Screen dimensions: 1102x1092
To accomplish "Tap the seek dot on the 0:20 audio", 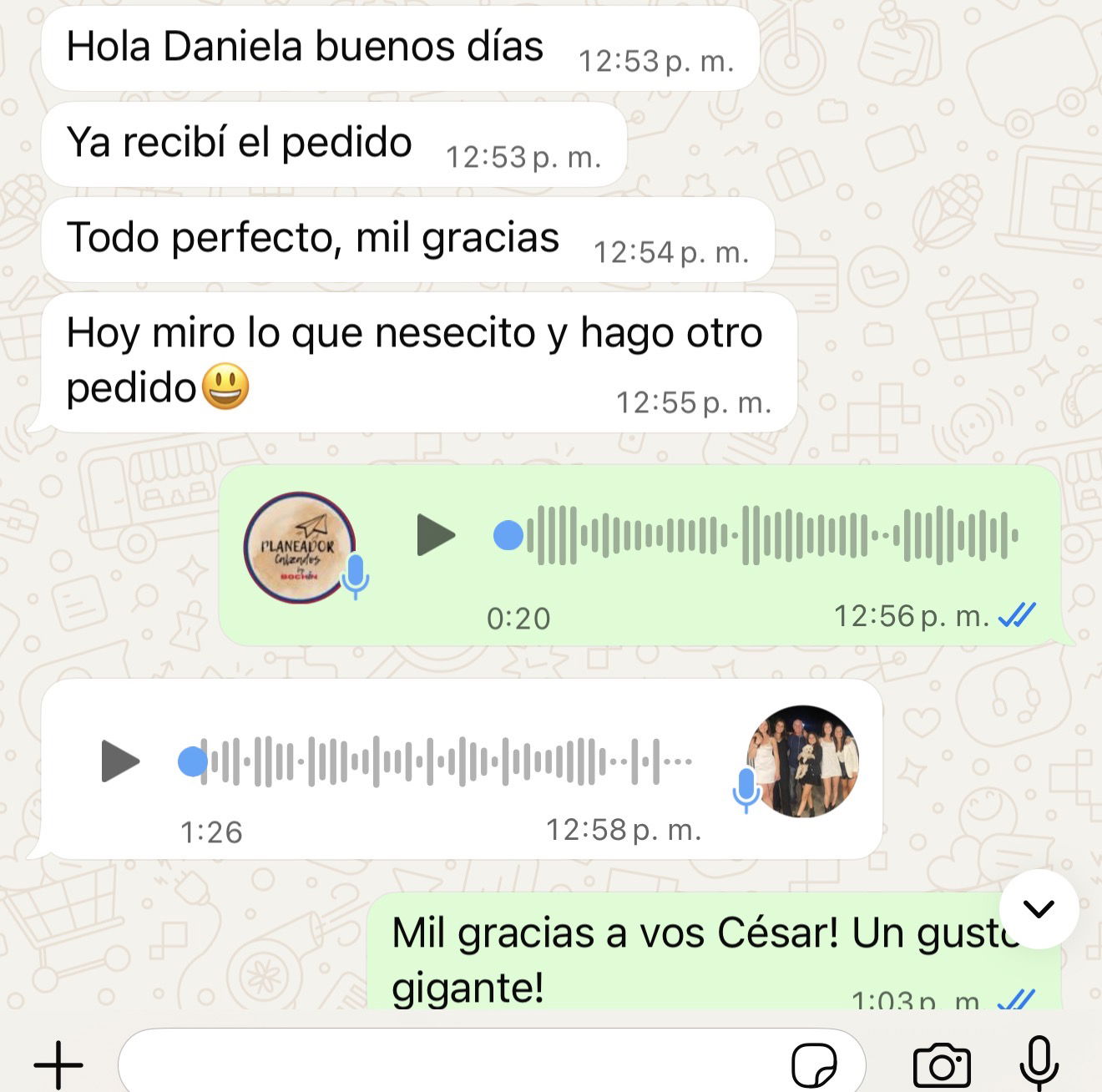I will click(x=508, y=535).
